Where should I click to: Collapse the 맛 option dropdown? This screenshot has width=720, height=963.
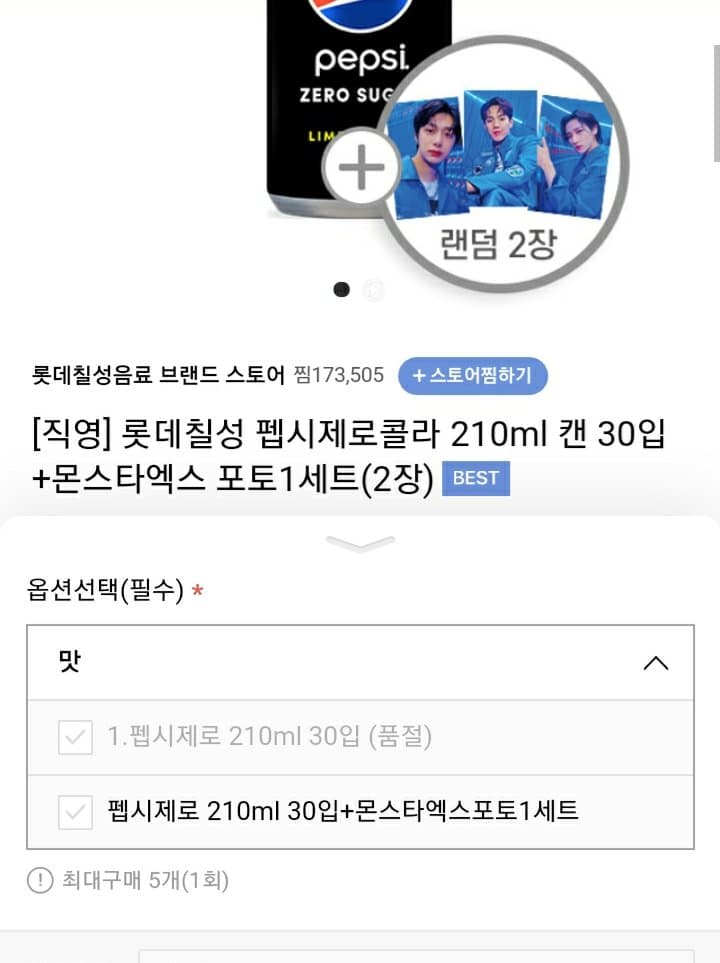click(x=655, y=662)
